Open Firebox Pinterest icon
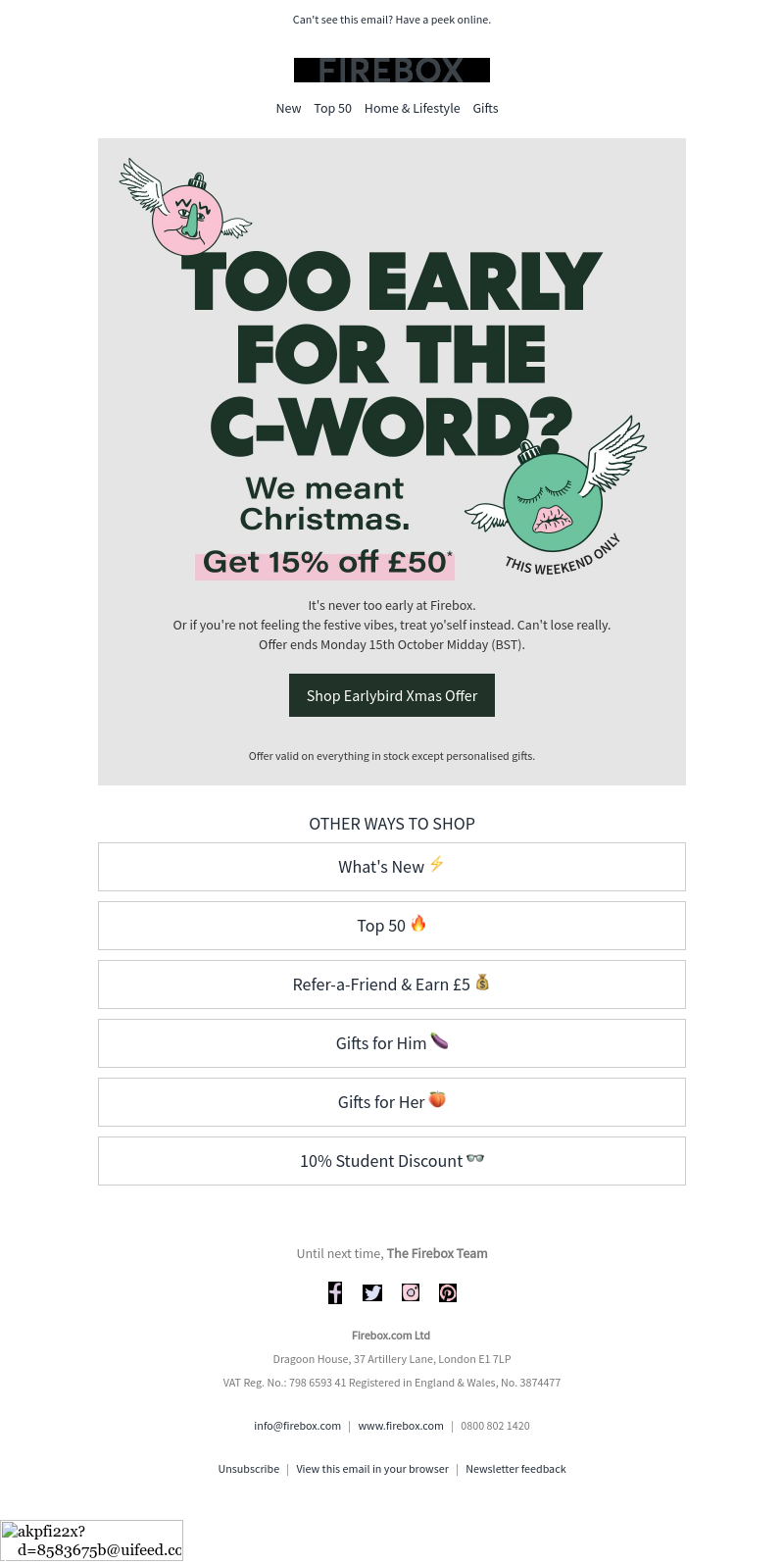 (448, 1292)
